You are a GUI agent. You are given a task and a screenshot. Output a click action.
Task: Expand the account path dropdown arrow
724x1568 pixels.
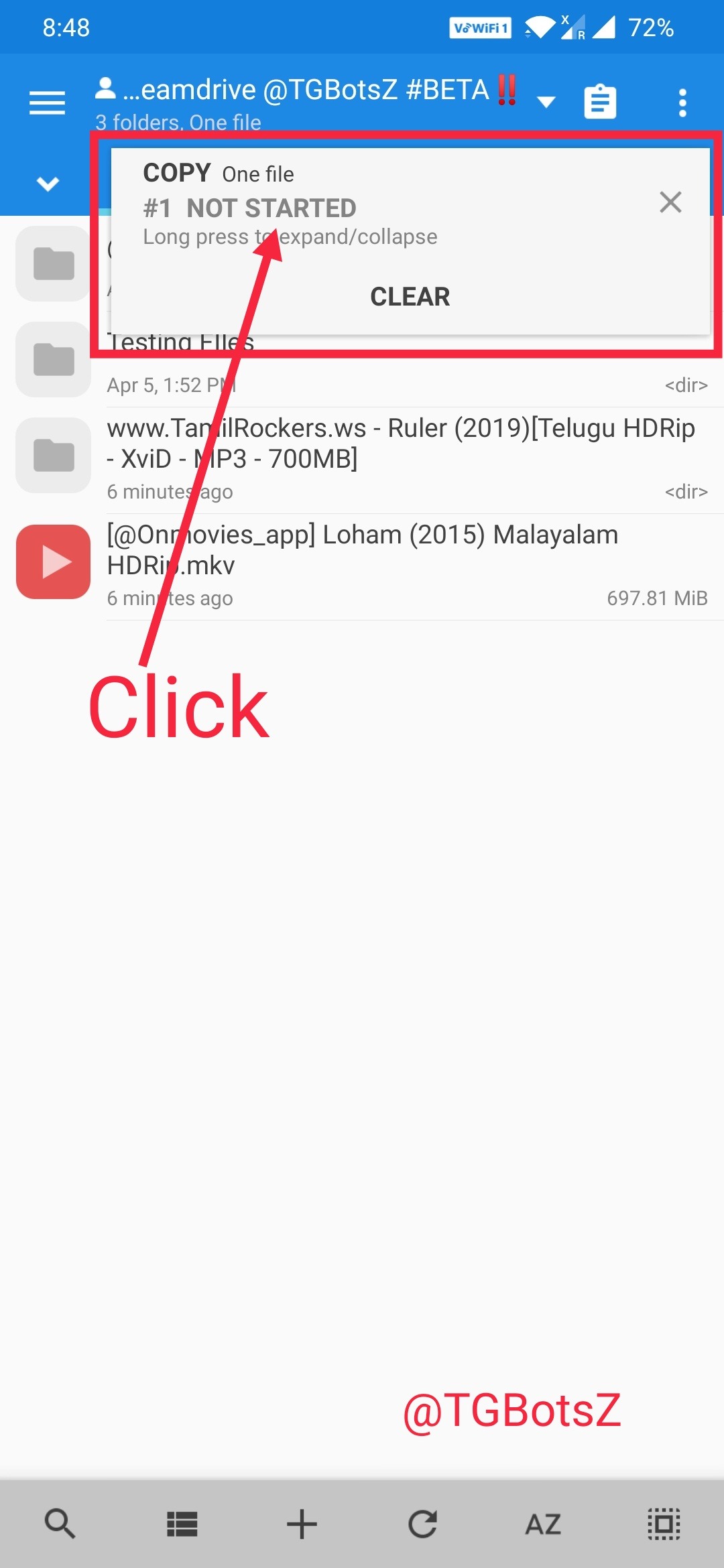point(546,102)
